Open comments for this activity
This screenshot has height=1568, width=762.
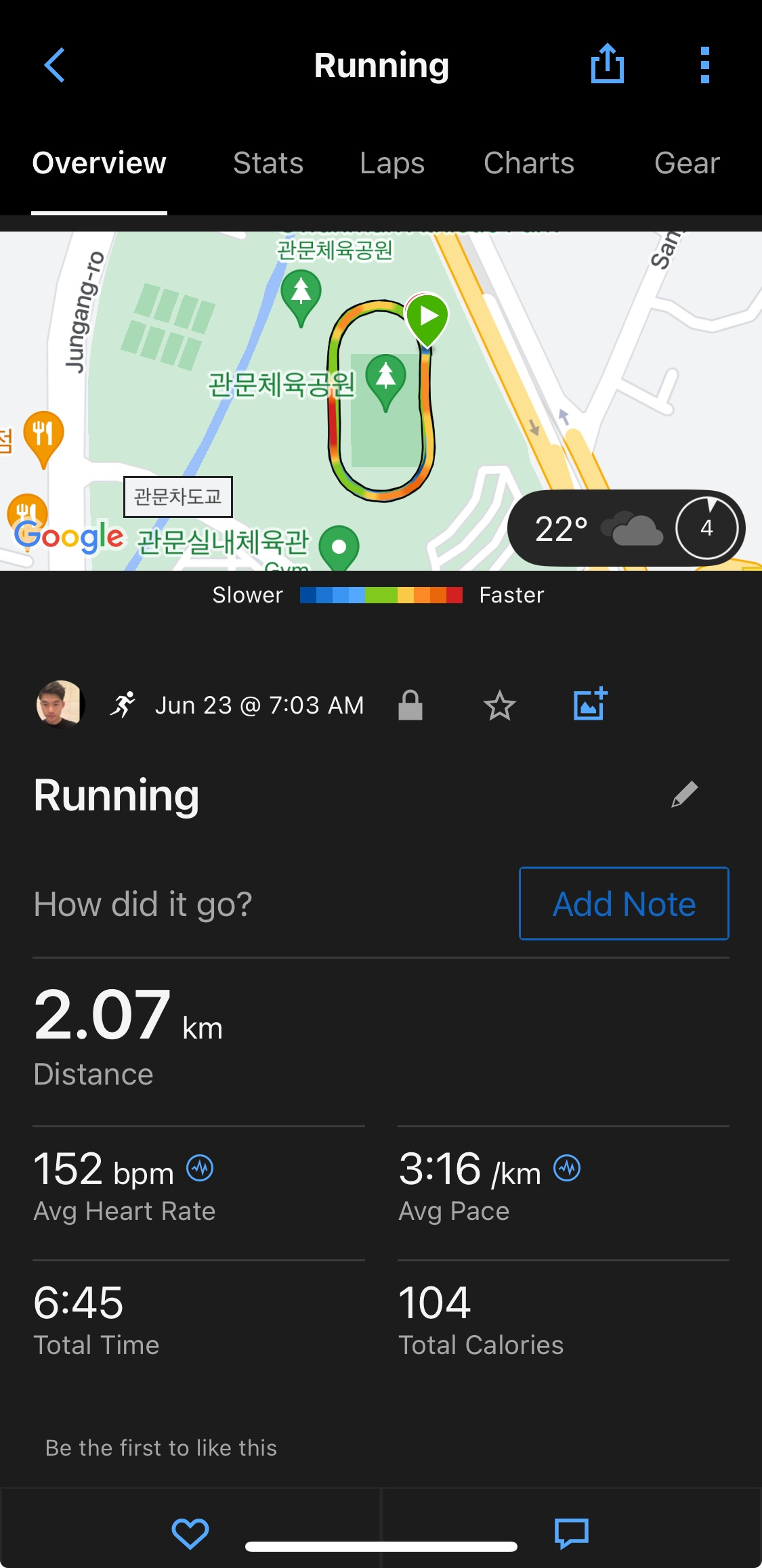point(572,1533)
